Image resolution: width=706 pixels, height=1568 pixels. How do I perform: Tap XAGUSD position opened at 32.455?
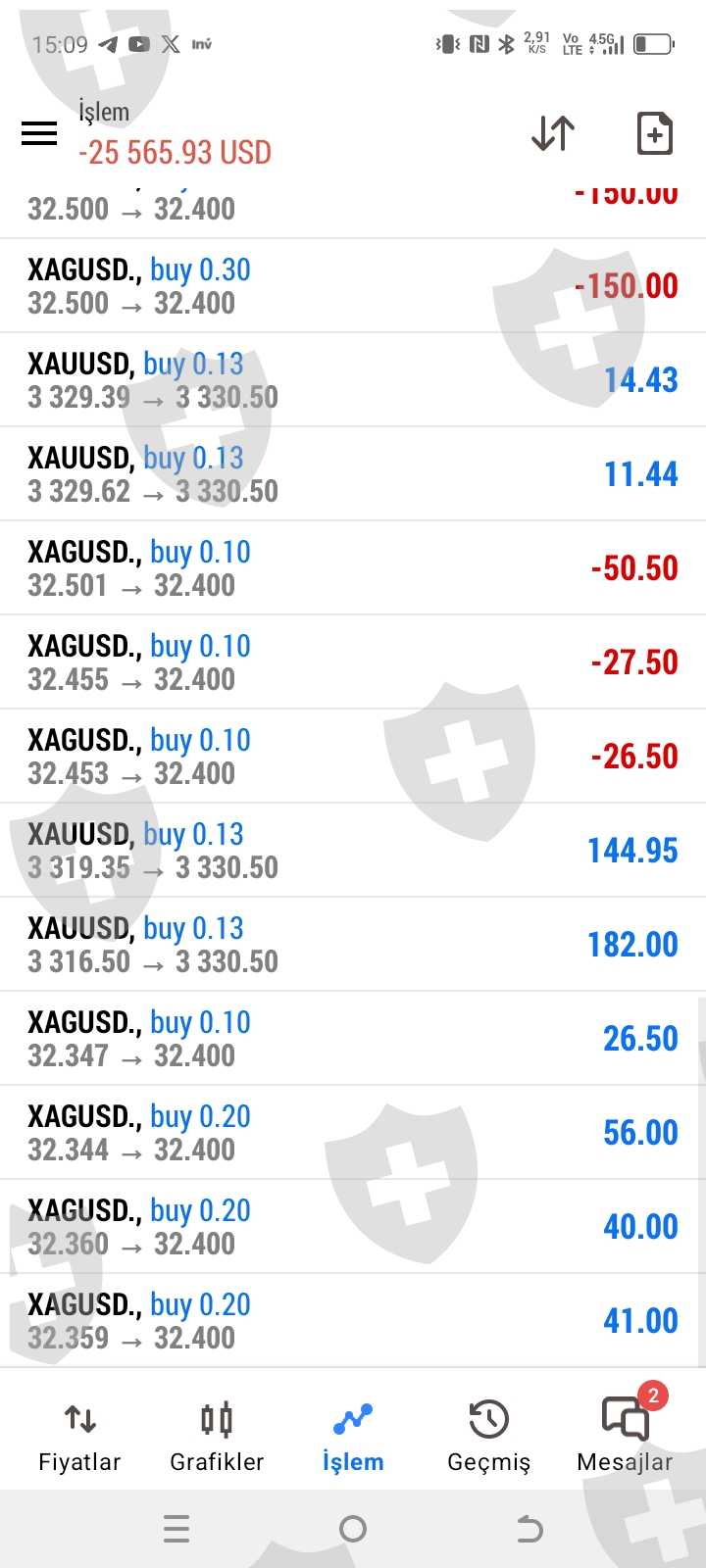click(353, 662)
